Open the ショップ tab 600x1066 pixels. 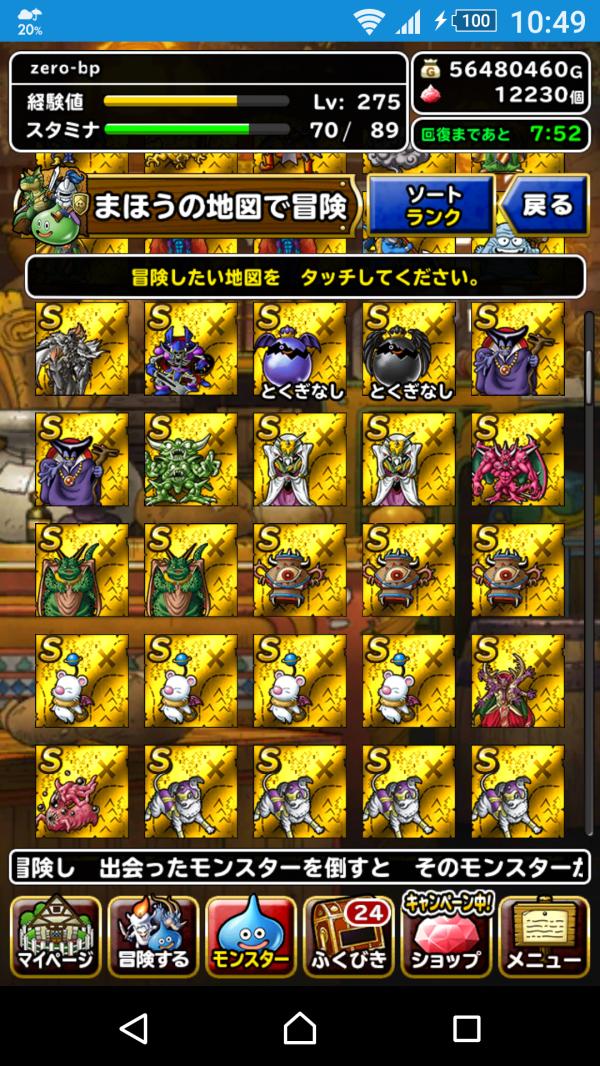pyautogui.click(x=446, y=937)
